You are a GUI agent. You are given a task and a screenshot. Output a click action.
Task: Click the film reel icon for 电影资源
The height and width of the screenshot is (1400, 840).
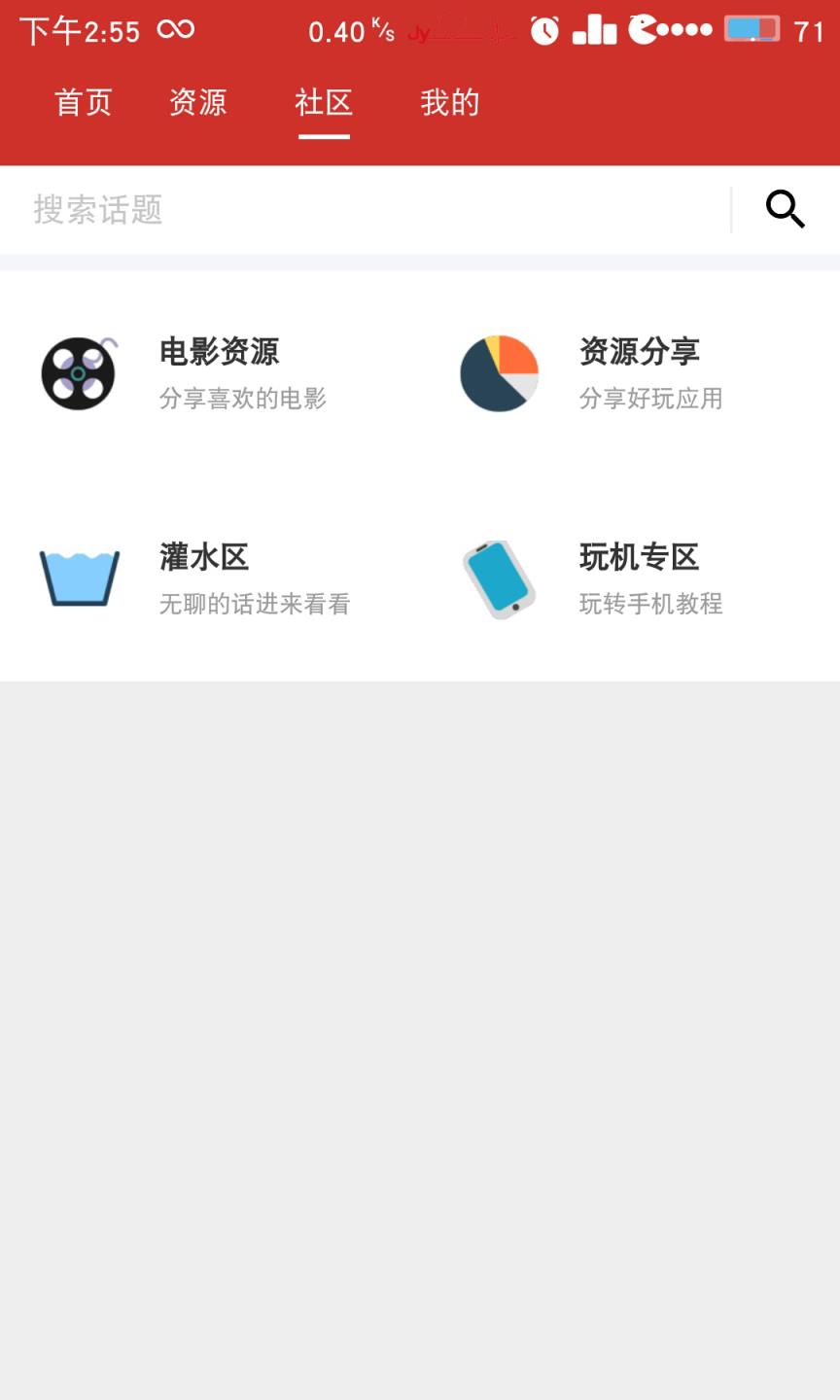tap(78, 373)
